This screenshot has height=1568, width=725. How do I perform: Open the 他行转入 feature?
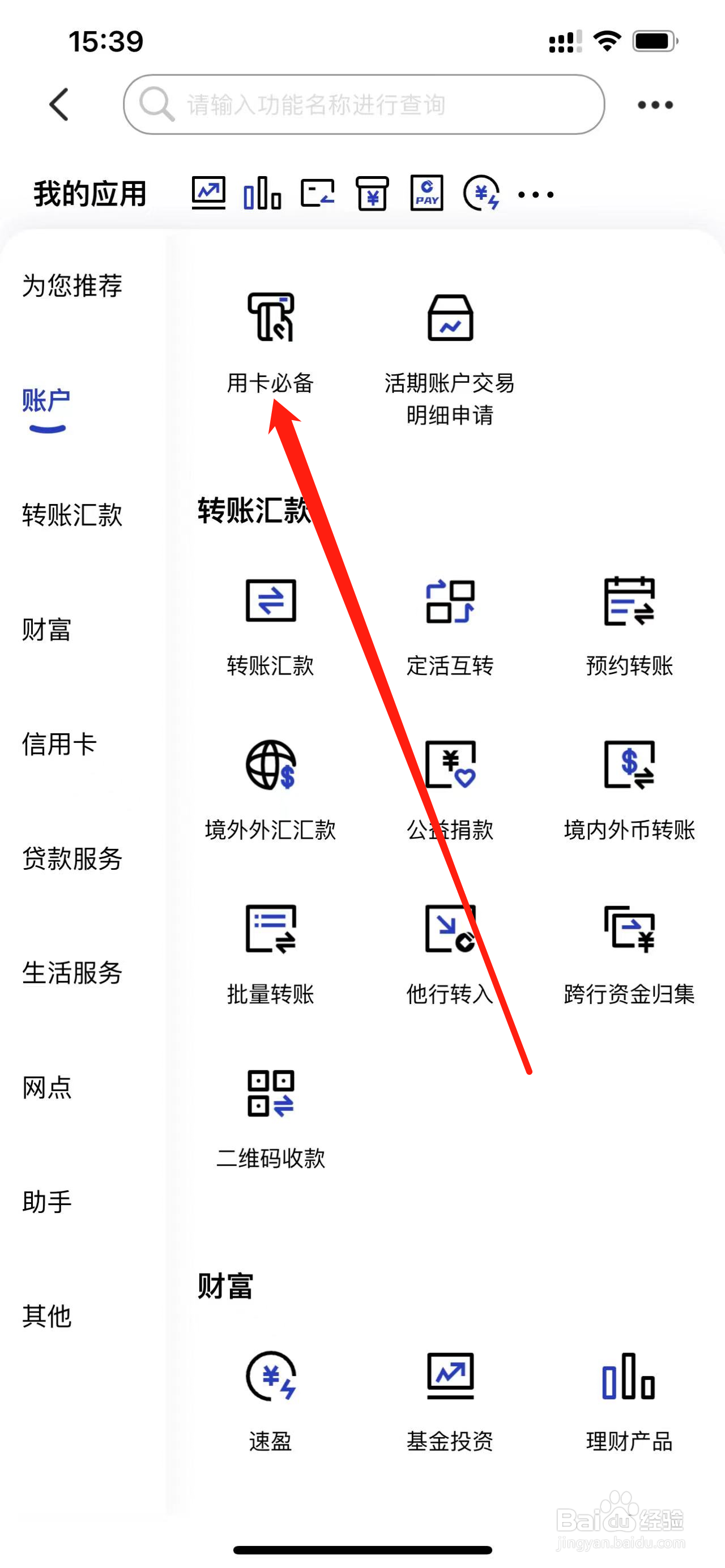coord(450,956)
